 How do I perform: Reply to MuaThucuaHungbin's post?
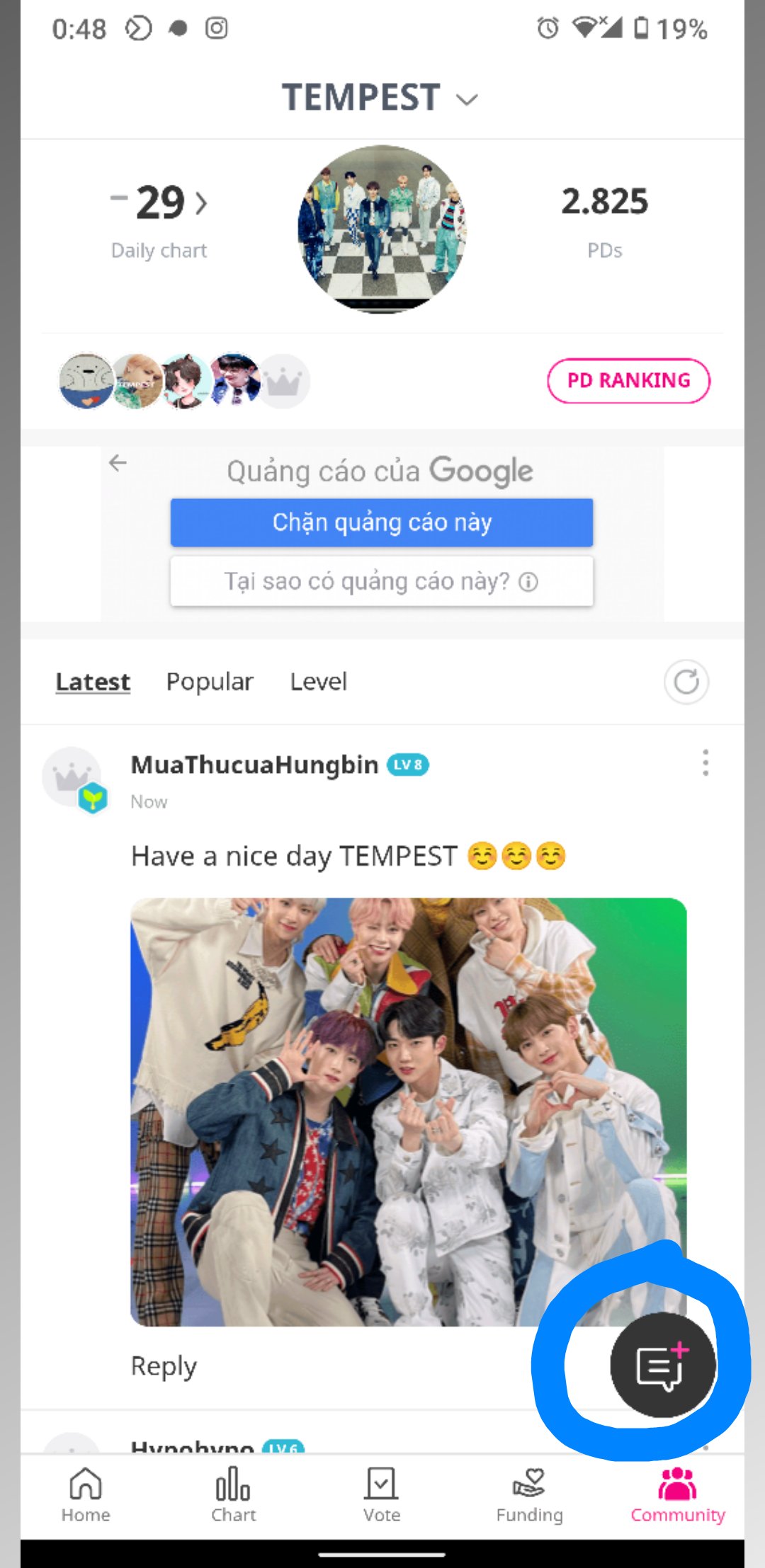164,1366
